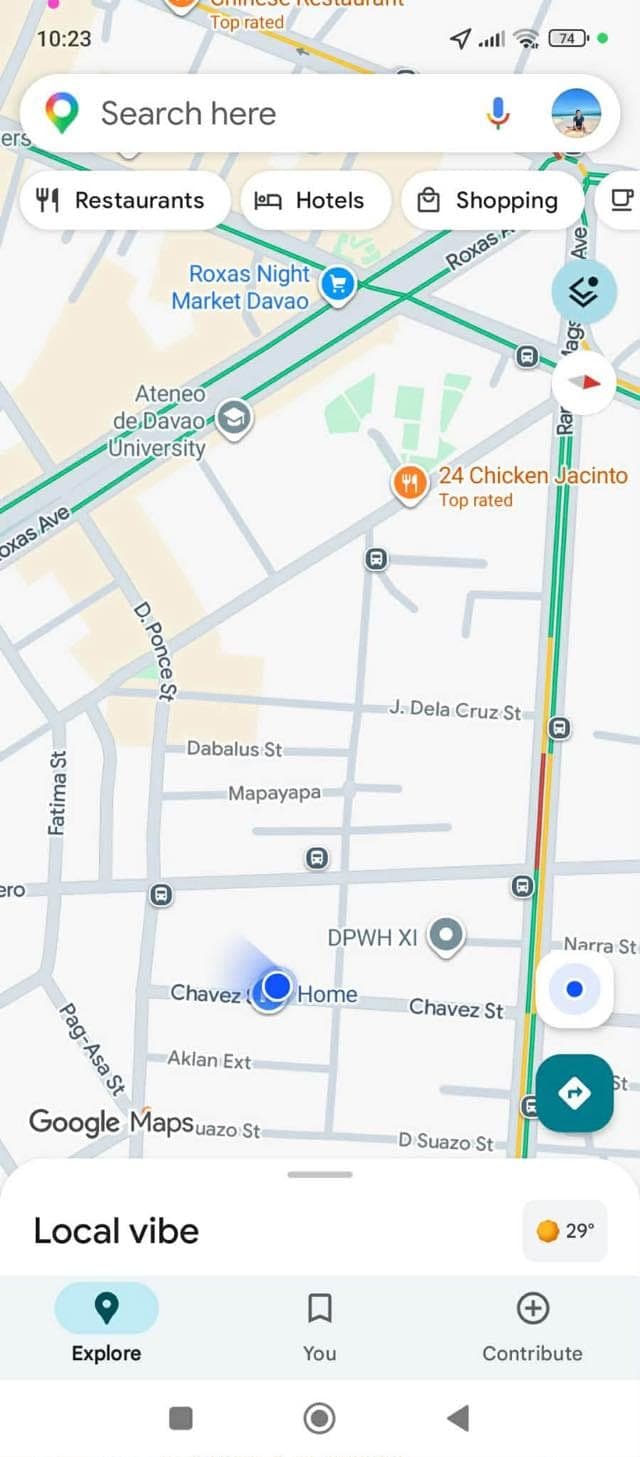The width and height of the screenshot is (640, 1457).
Task: Select the Roxas Night Market Davao pin
Action: click(x=338, y=286)
